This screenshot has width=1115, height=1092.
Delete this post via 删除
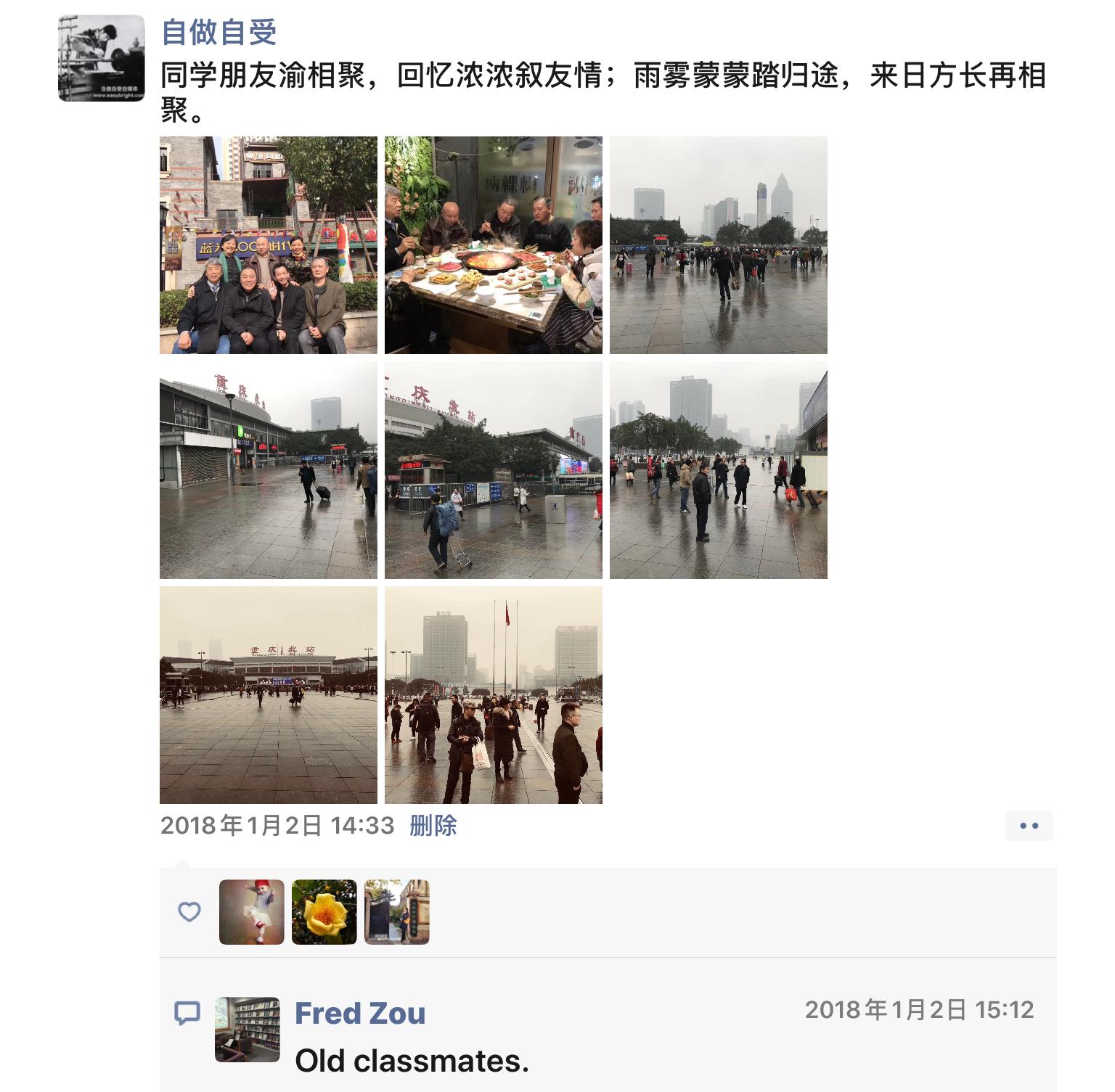433,826
